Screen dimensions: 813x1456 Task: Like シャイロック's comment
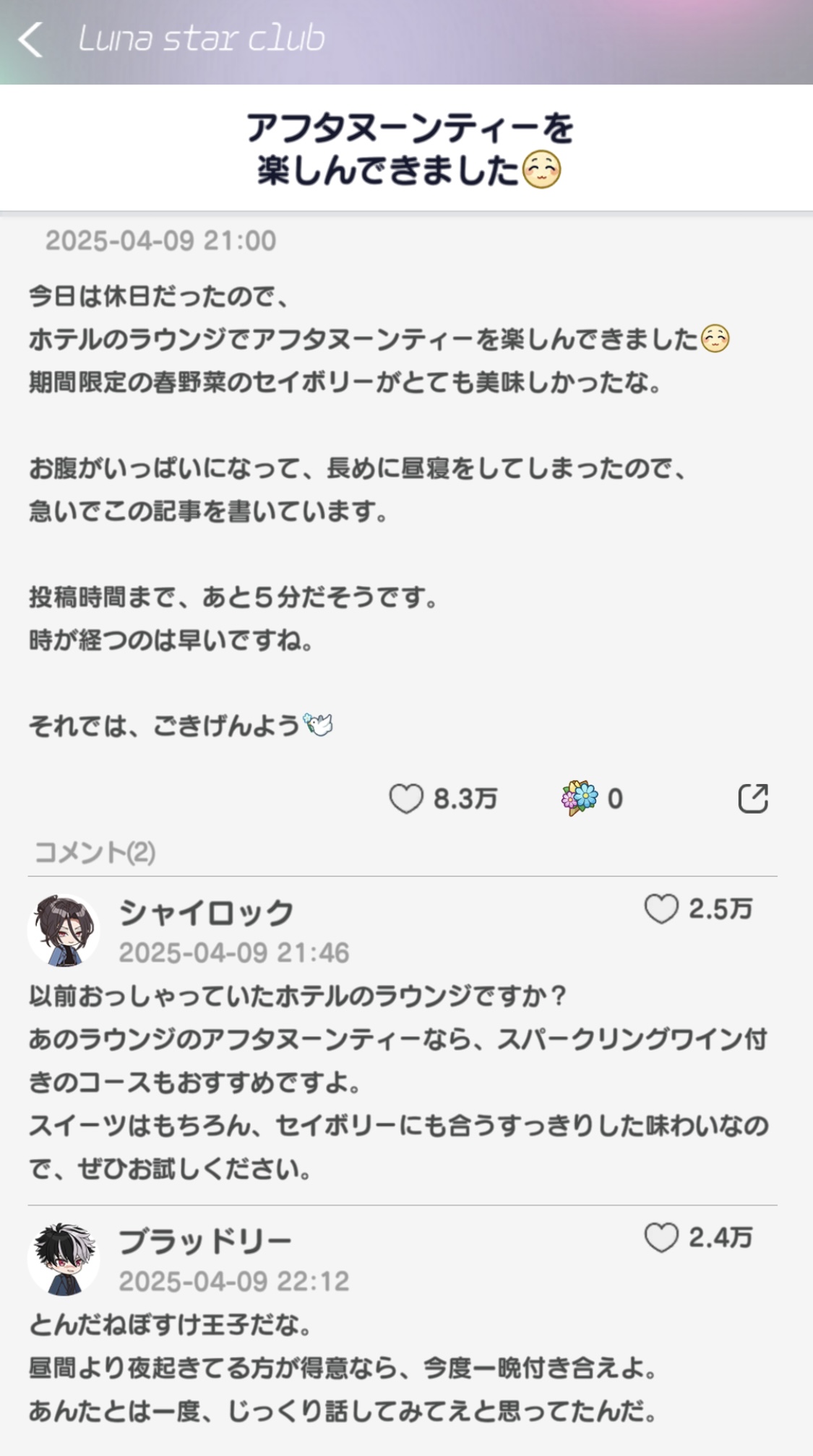[x=661, y=909]
